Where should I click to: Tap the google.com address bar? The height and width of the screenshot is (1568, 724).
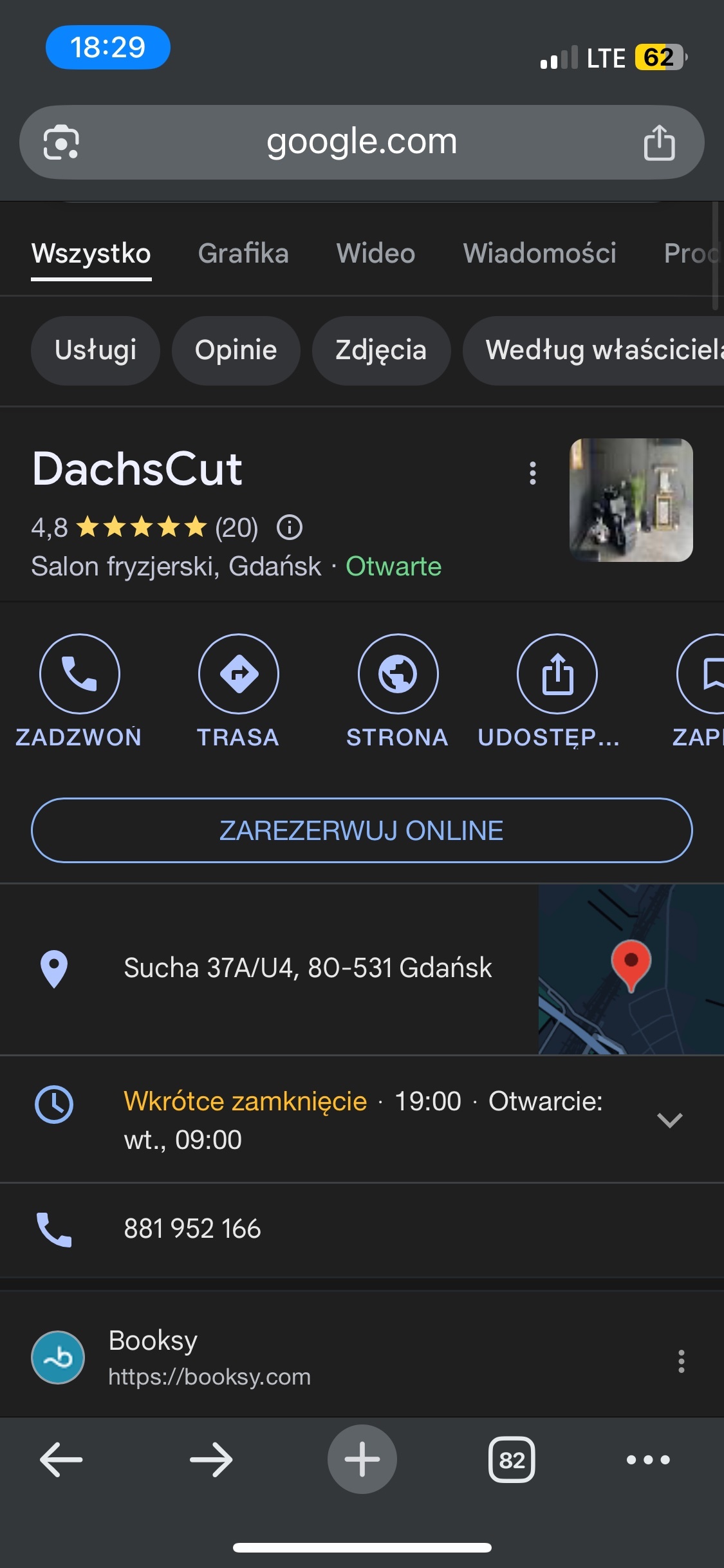(361, 142)
